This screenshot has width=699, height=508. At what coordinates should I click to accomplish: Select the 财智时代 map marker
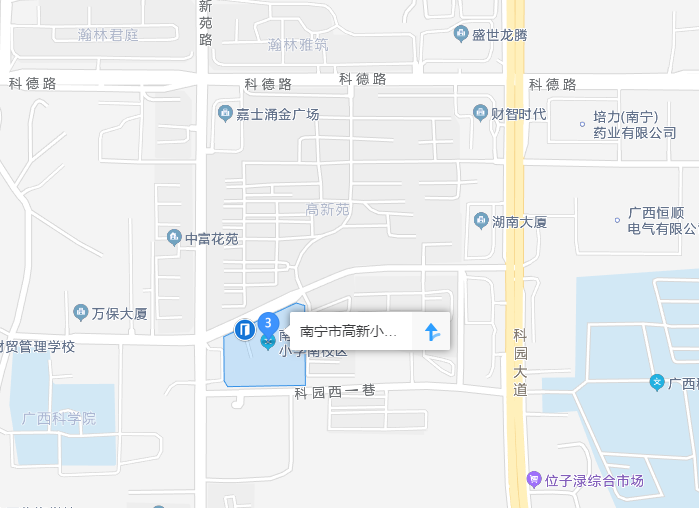(481, 113)
